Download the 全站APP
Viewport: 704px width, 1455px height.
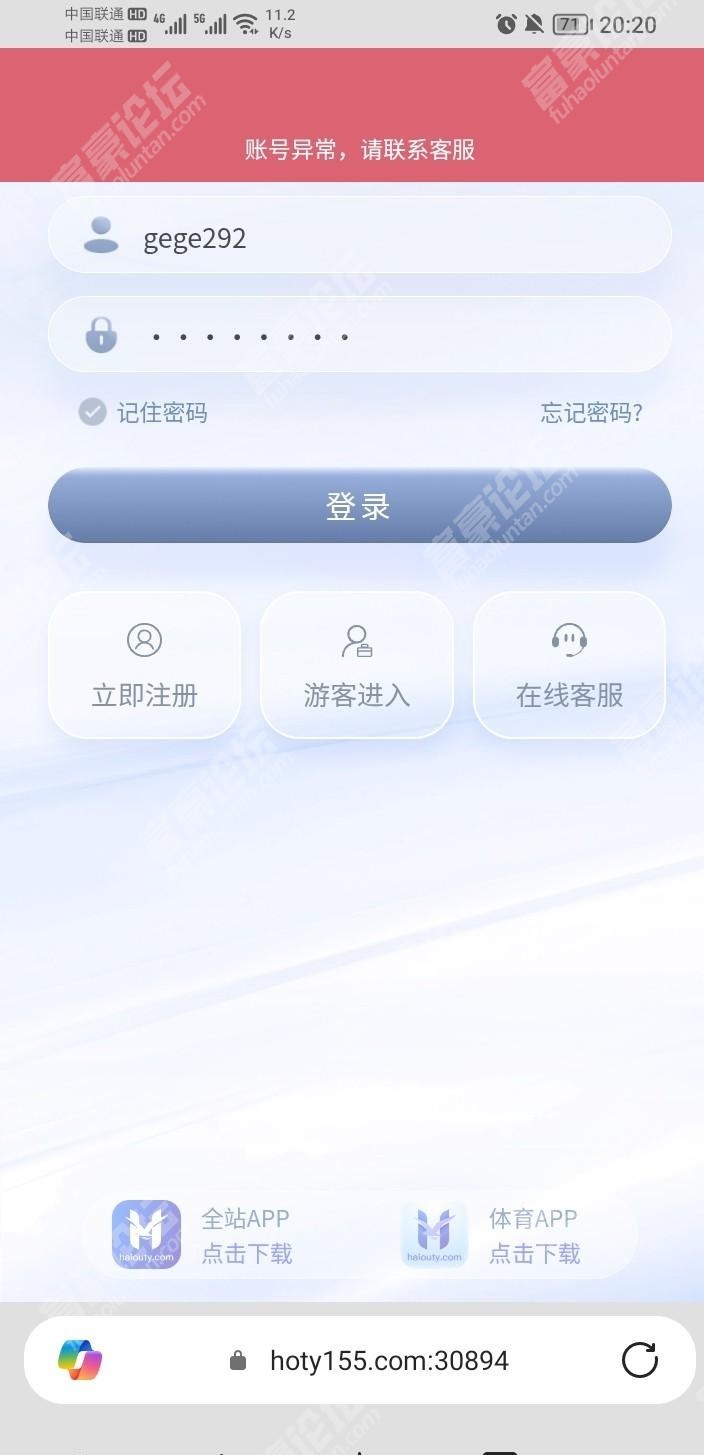pyautogui.click(x=205, y=1235)
